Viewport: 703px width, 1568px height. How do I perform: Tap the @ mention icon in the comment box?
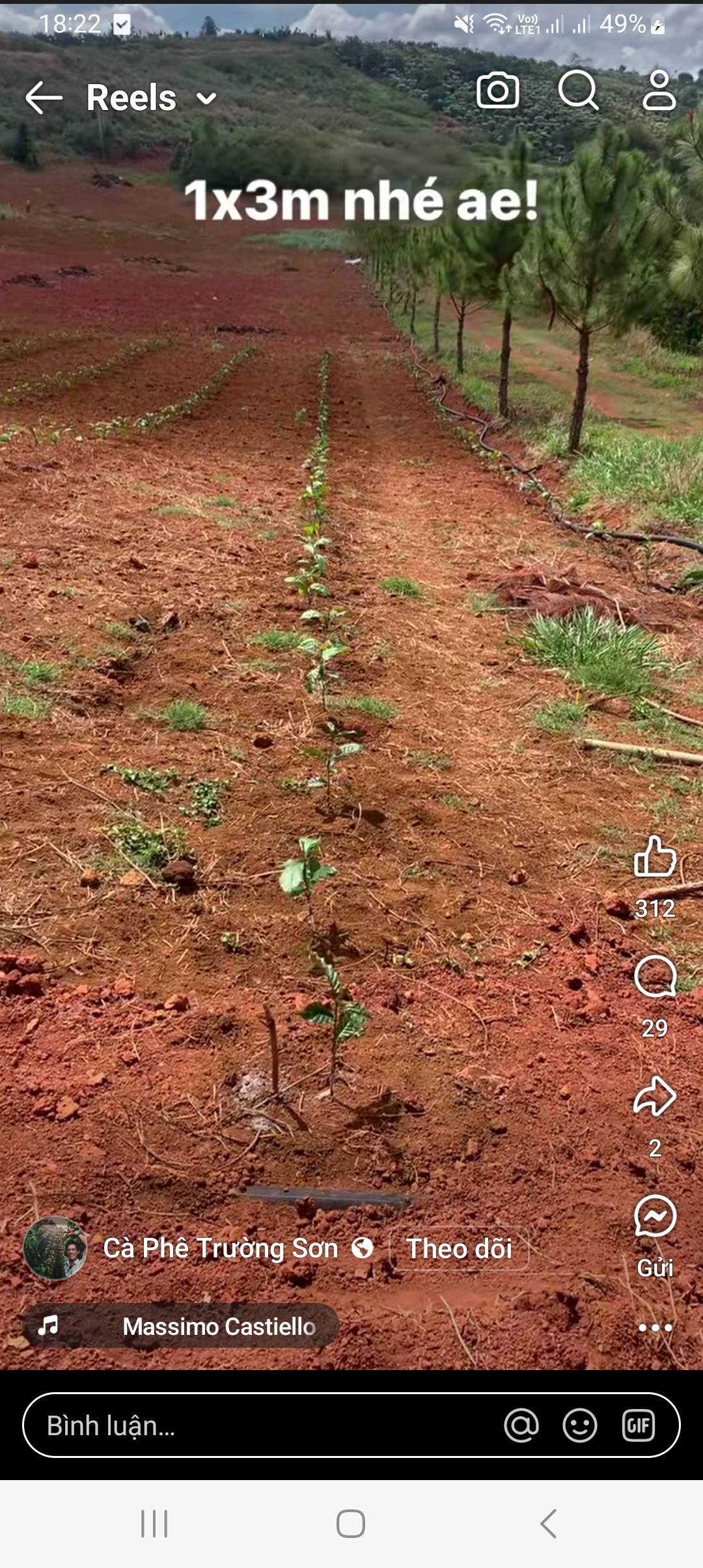521,1425
